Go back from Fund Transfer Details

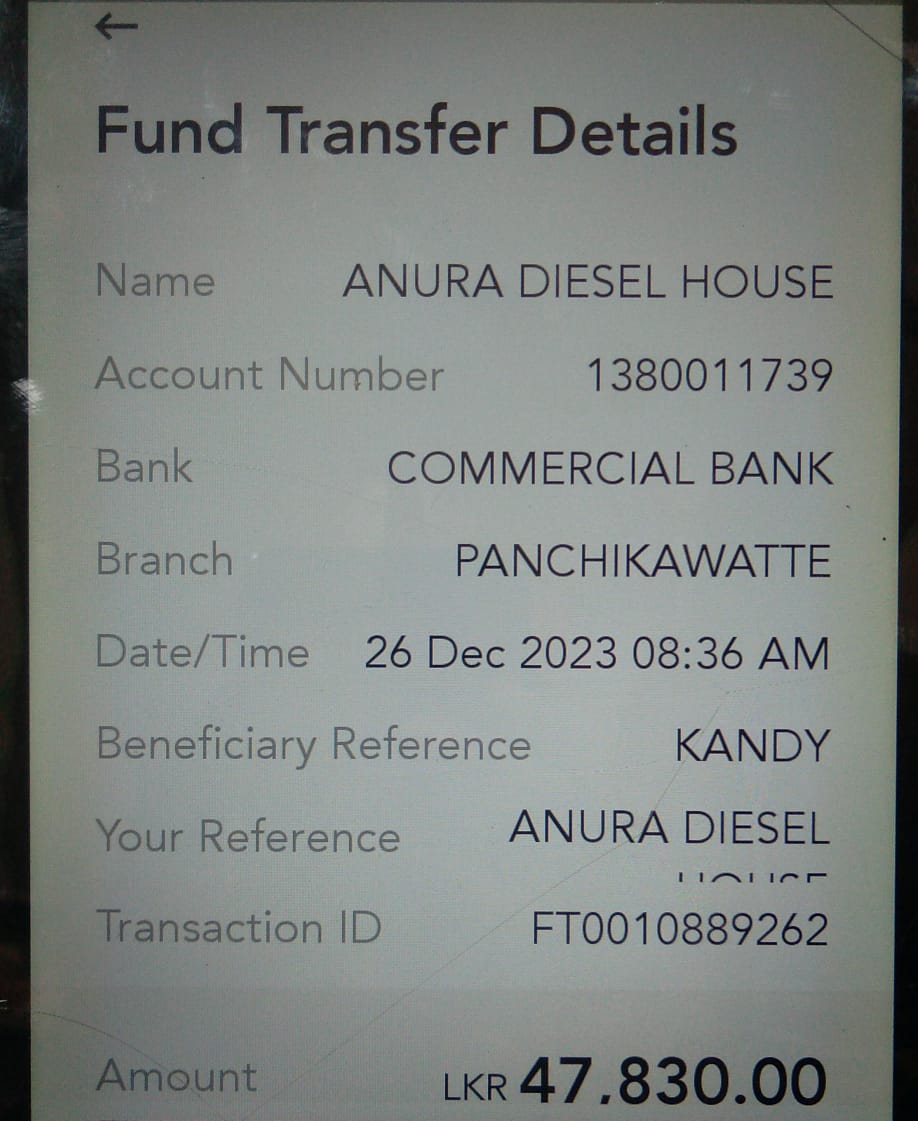(x=116, y=27)
